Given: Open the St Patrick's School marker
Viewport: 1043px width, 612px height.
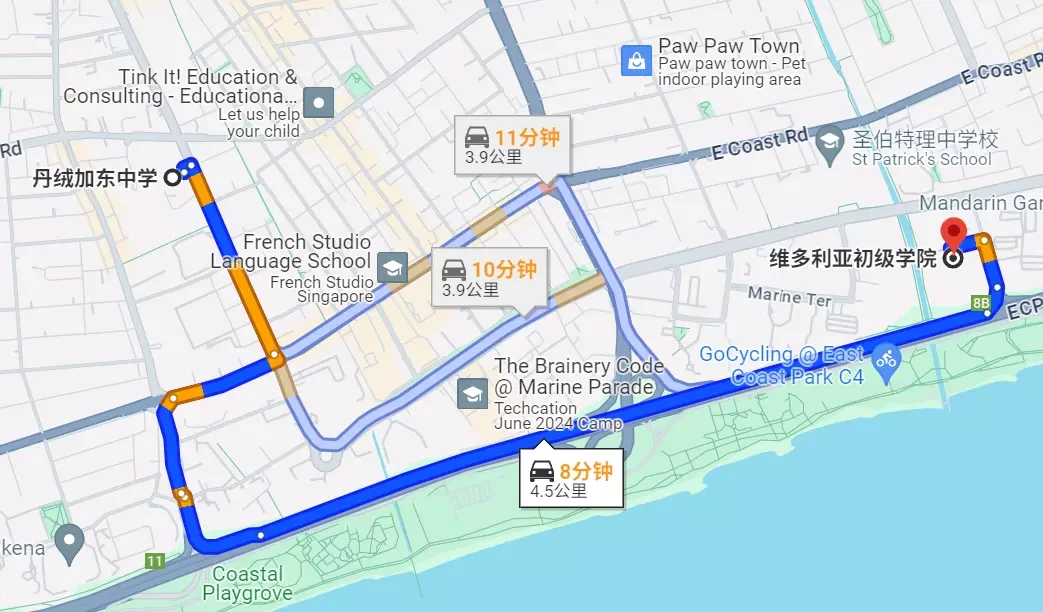Looking at the screenshot, I should point(830,147).
